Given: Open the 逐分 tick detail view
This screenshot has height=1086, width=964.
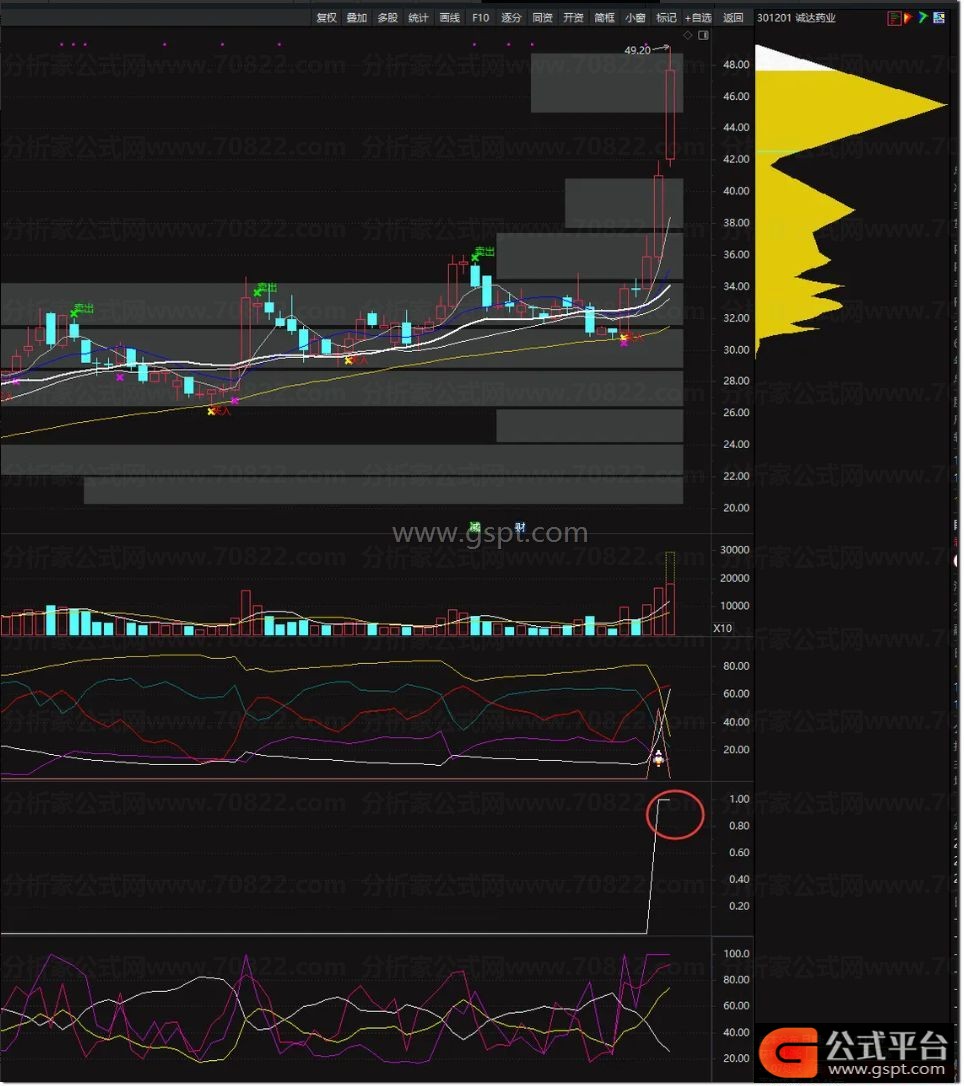Looking at the screenshot, I should coord(512,17).
